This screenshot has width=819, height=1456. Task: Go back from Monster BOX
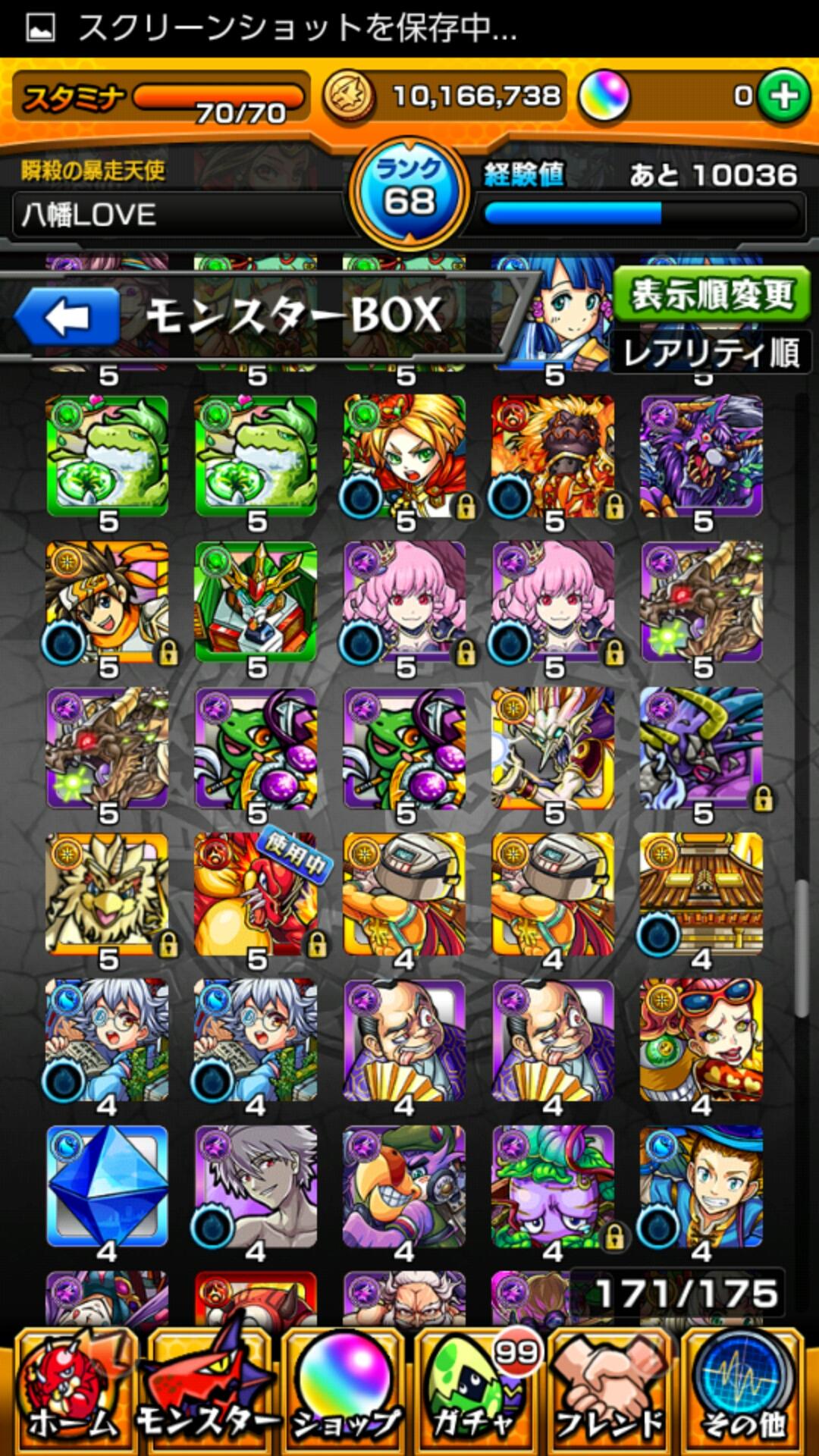pos(68,317)
